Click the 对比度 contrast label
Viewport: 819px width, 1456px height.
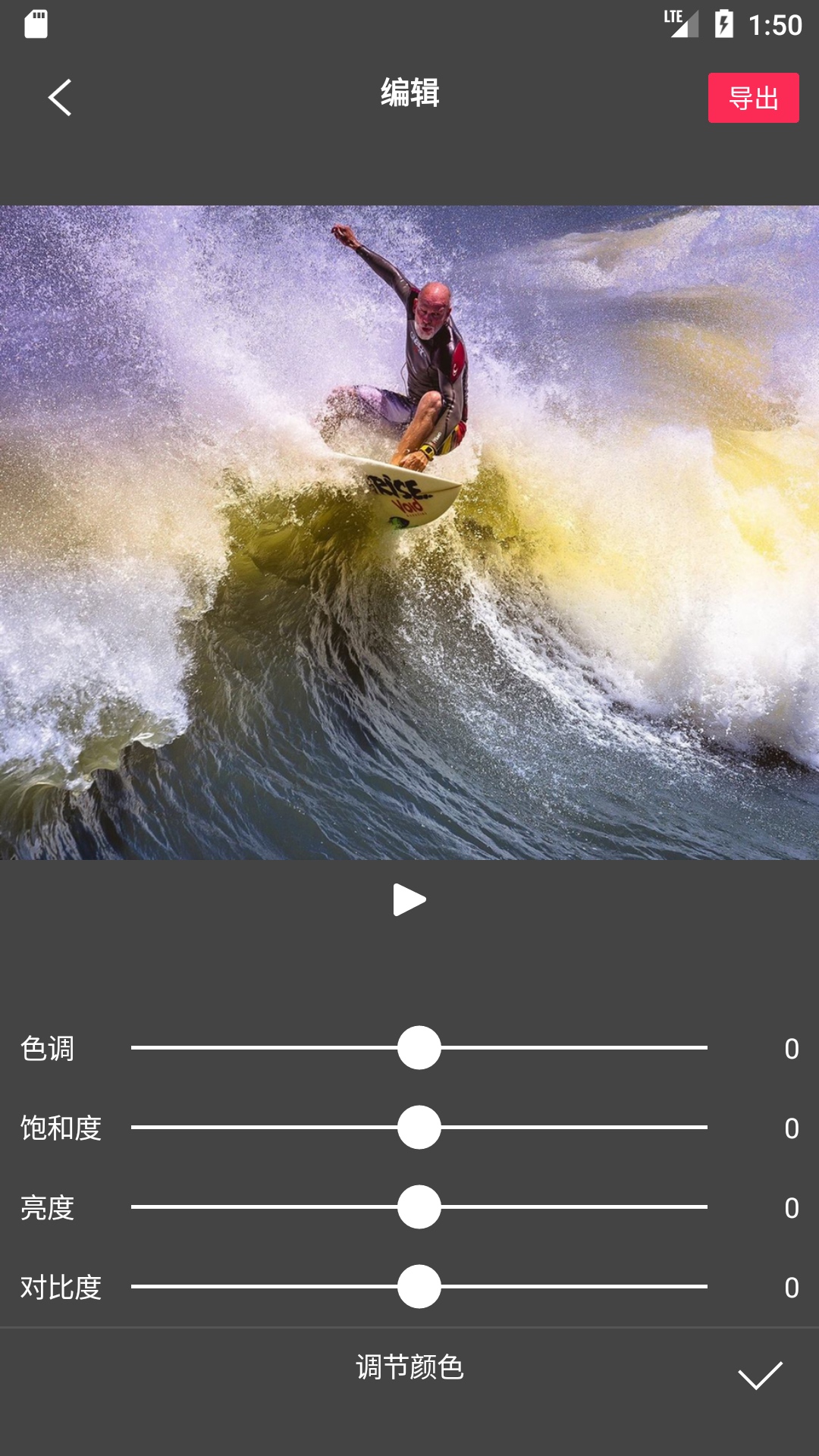tap(61, 1285)
